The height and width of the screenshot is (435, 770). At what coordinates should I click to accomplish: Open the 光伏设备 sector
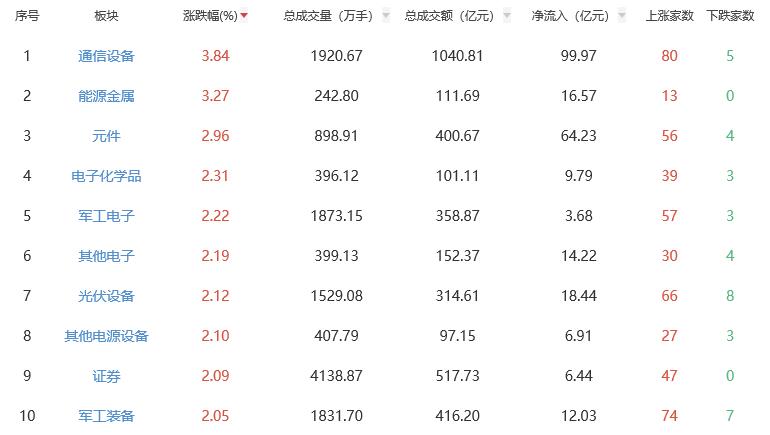coord(106,296)
